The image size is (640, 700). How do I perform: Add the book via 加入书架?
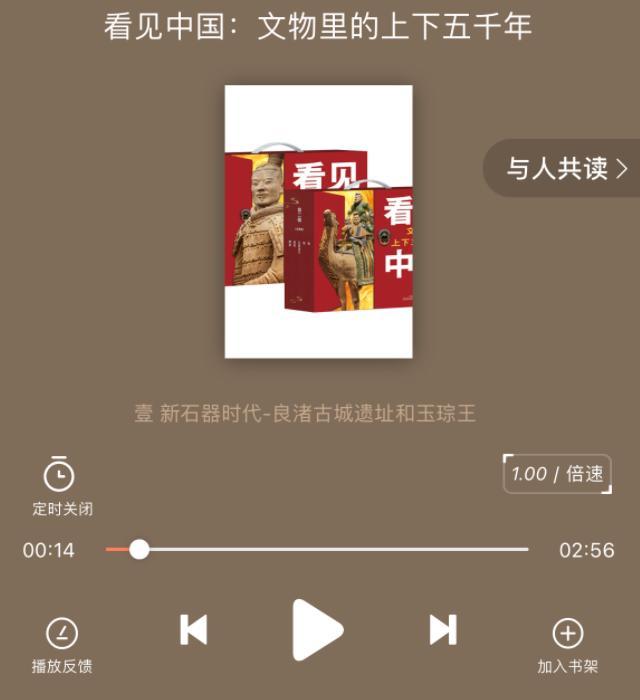point(568,643)
